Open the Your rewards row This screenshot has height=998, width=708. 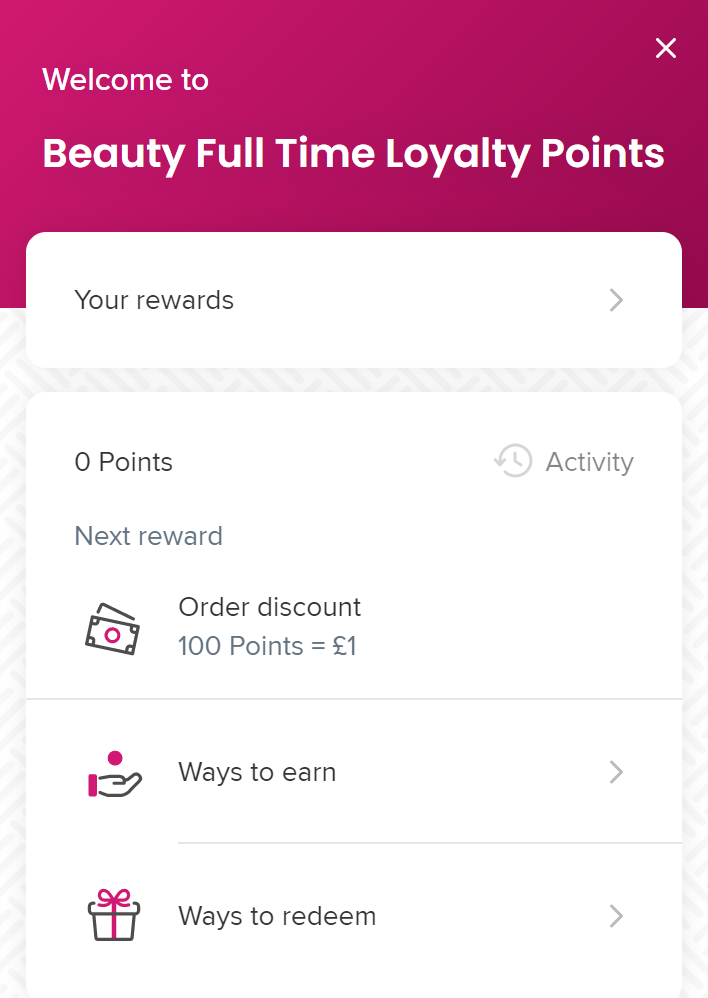(x=353, y=300)
